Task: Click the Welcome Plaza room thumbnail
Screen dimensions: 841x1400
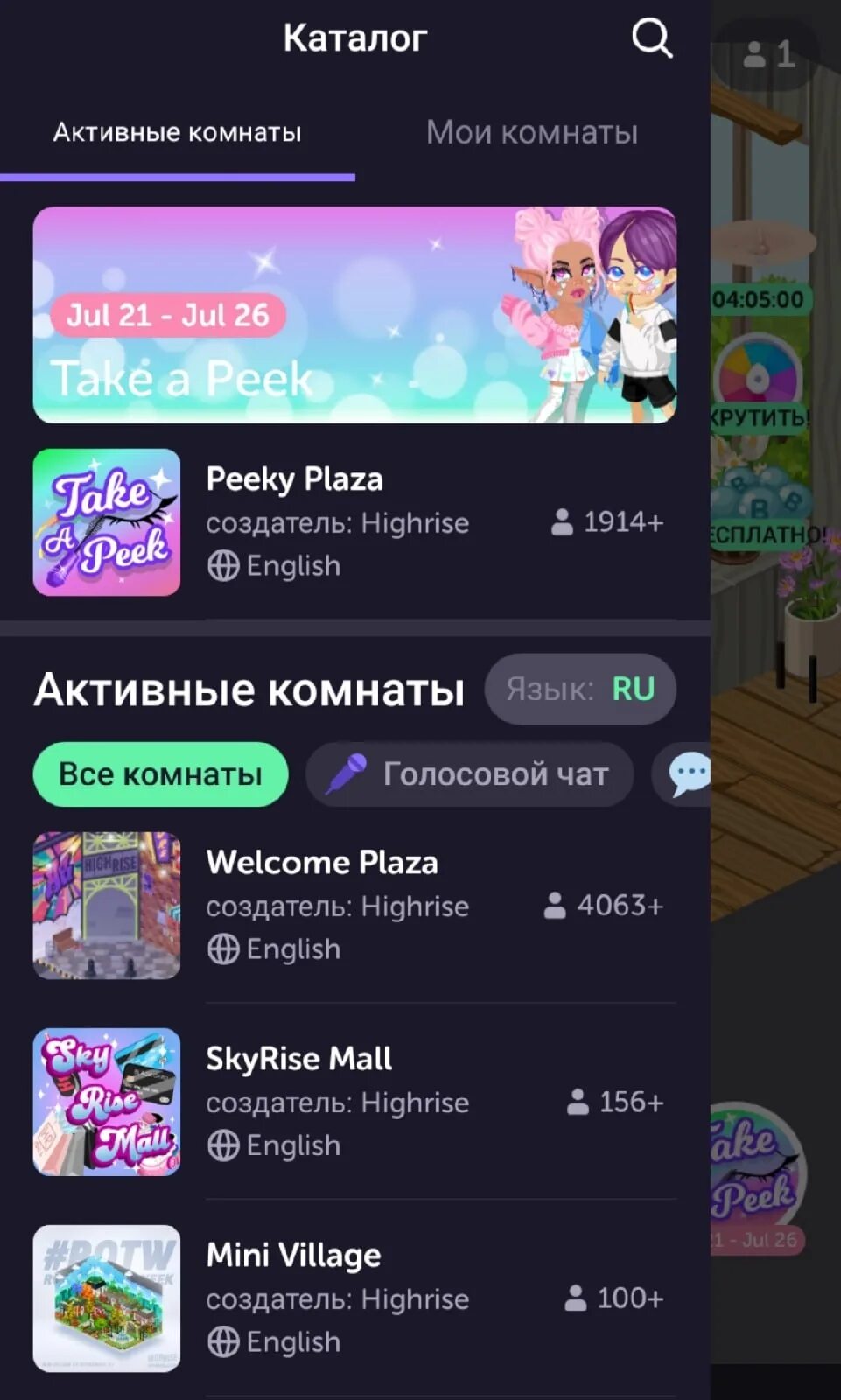Action: click(106, 906)
